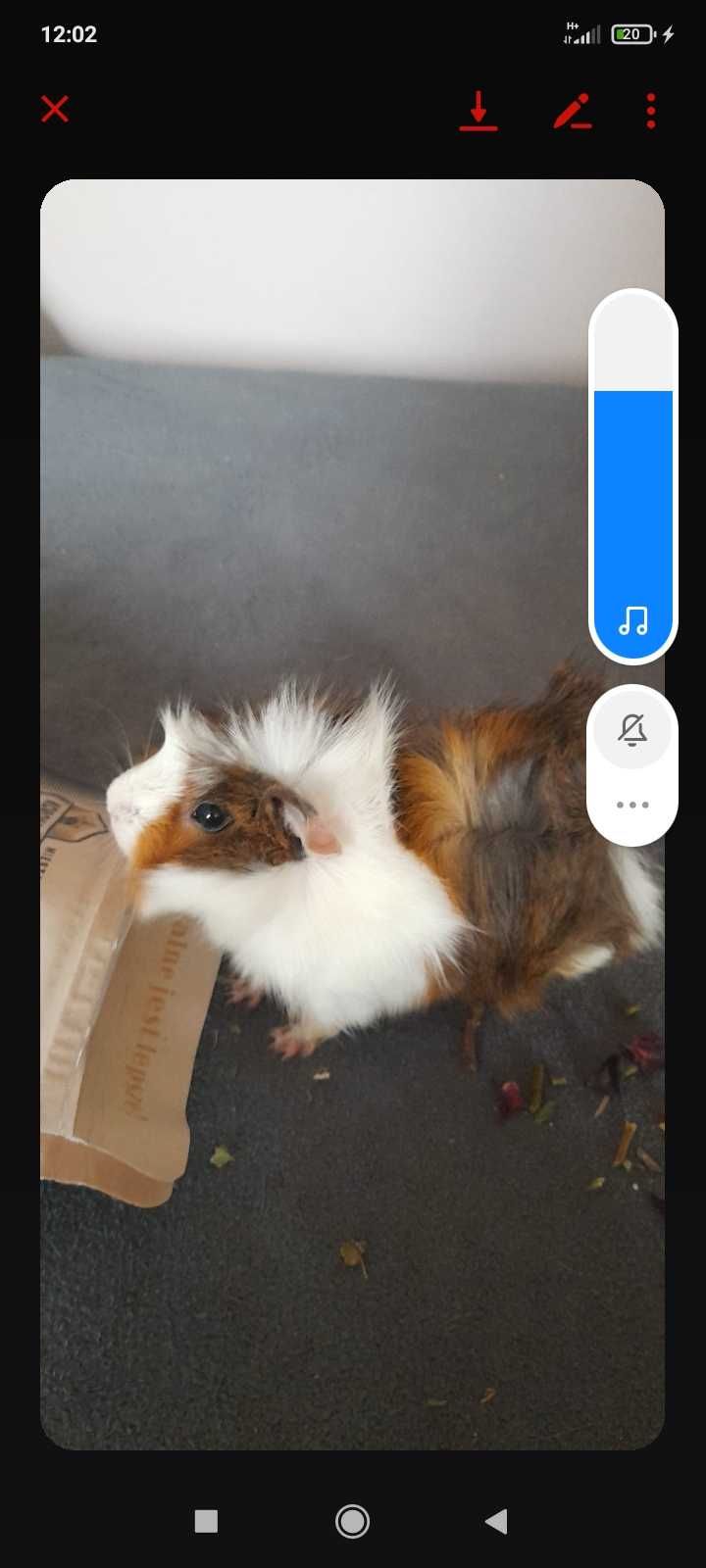Download the guinea pig photo
The image size is (706, 1568).
[x=479, y=111]
